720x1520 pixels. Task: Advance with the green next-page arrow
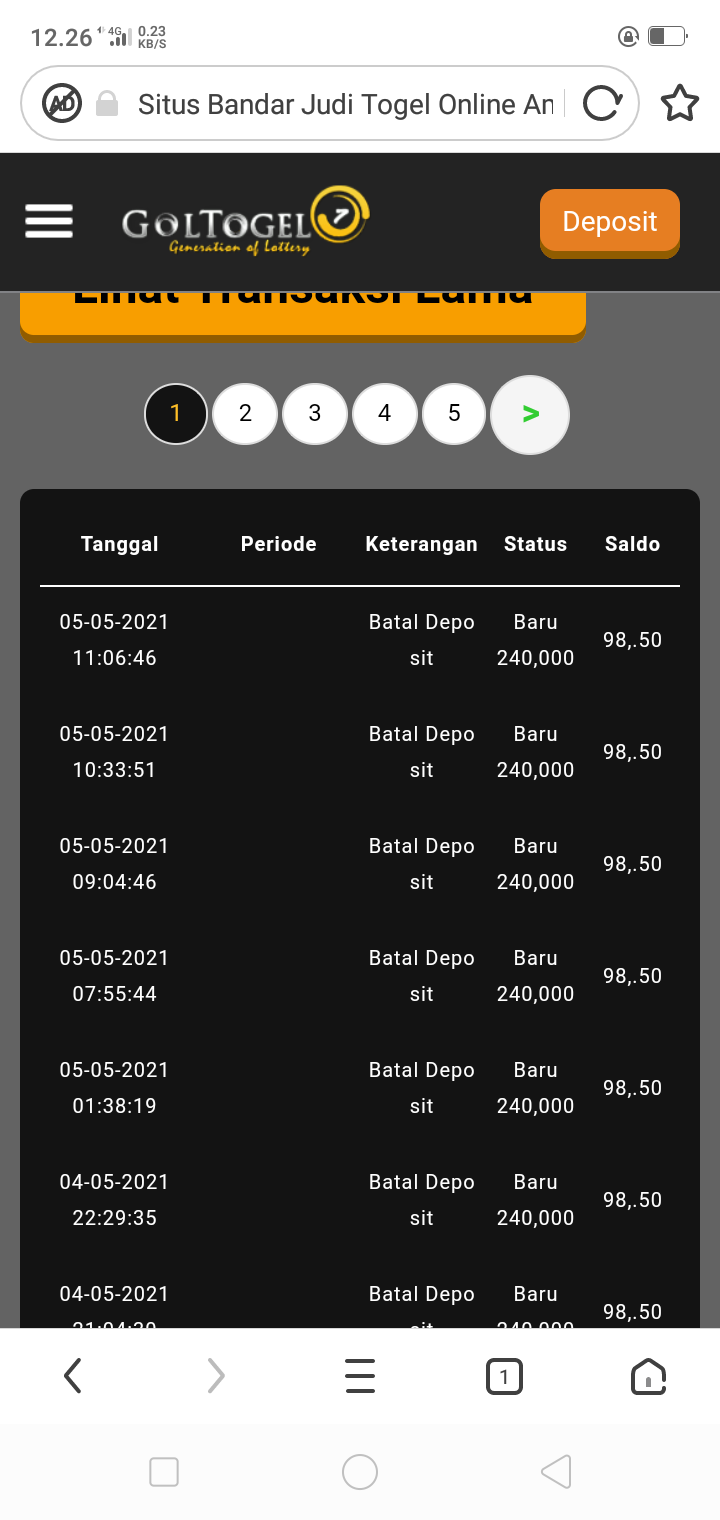pyautogui.click(x=530, y=414)
